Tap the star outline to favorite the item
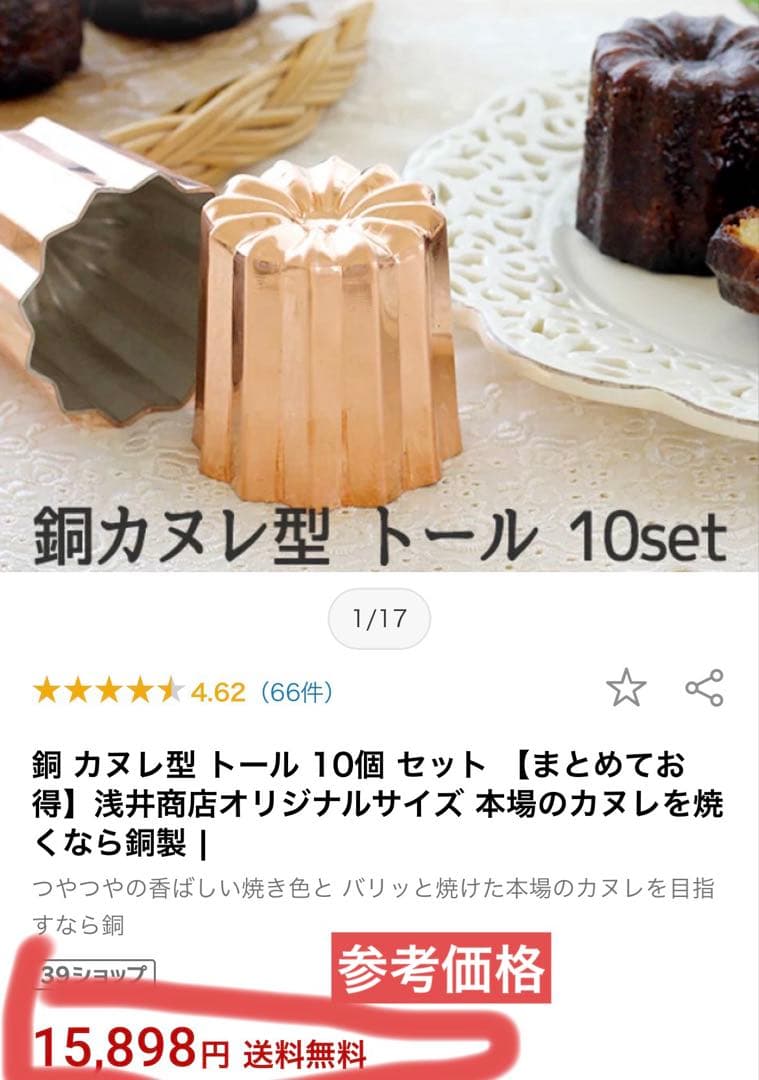The image size is (759, 1080). click(x=628, y=686)
